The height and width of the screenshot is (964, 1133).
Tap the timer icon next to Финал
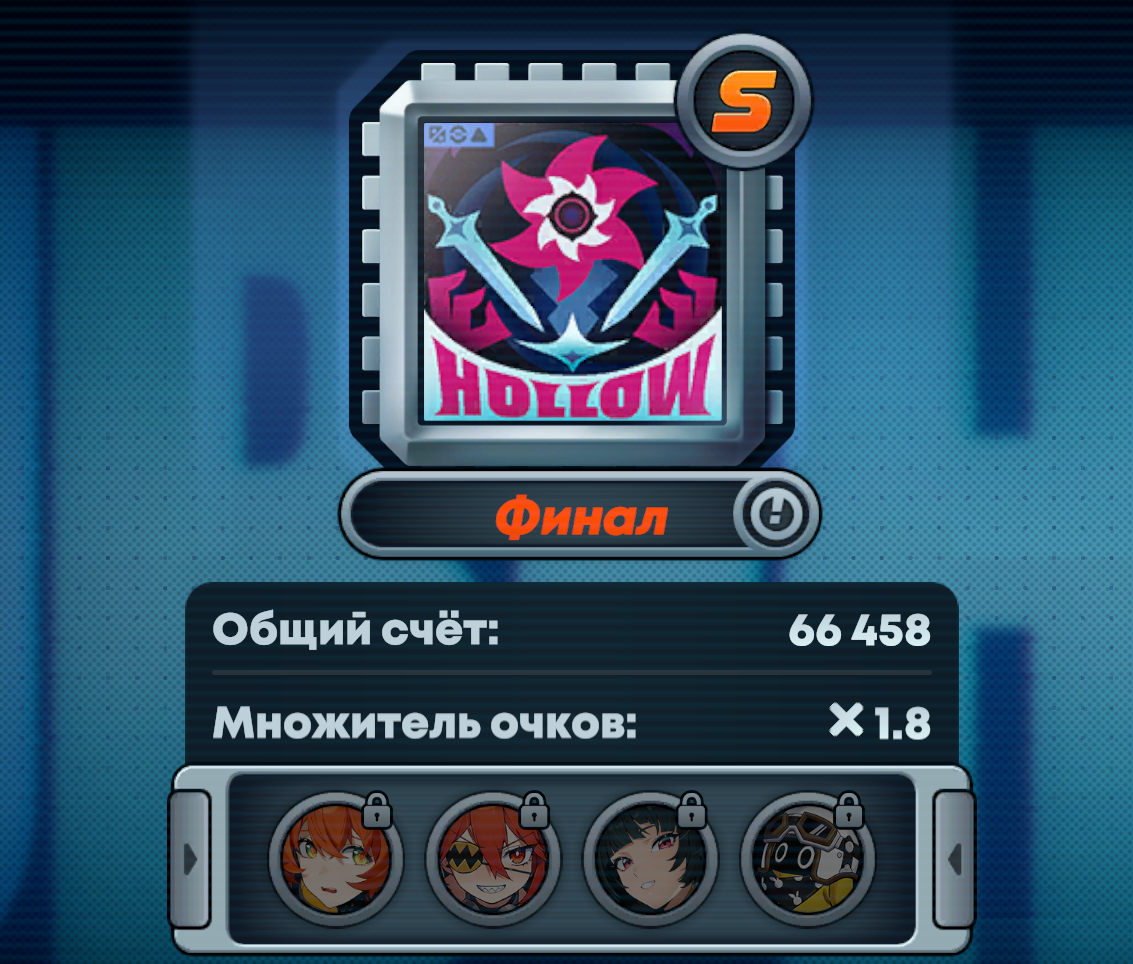click(x=771, y=516)
